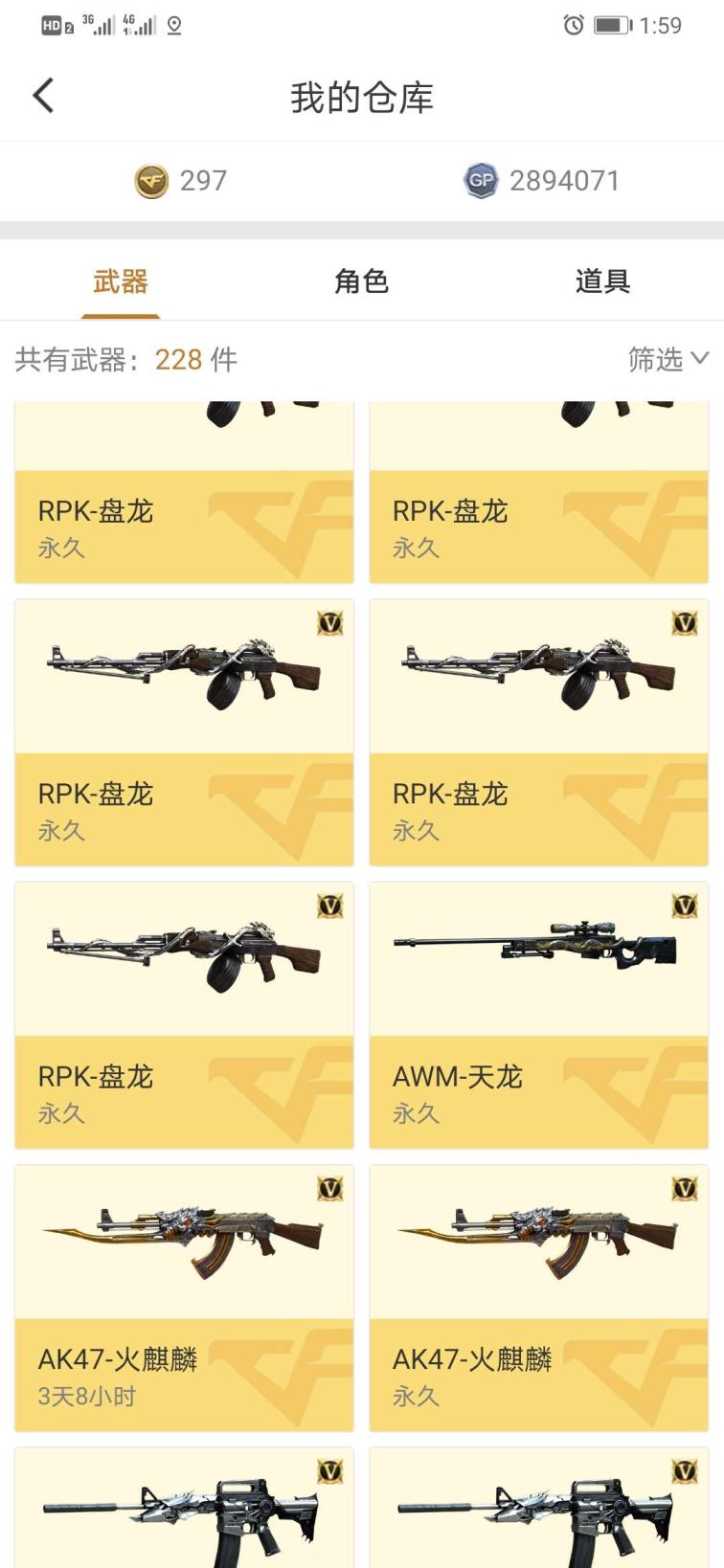Open the permanent (永久) AK47-火麒麟 card
This screenshot has height=1568, width=724.
[538, 1297]
